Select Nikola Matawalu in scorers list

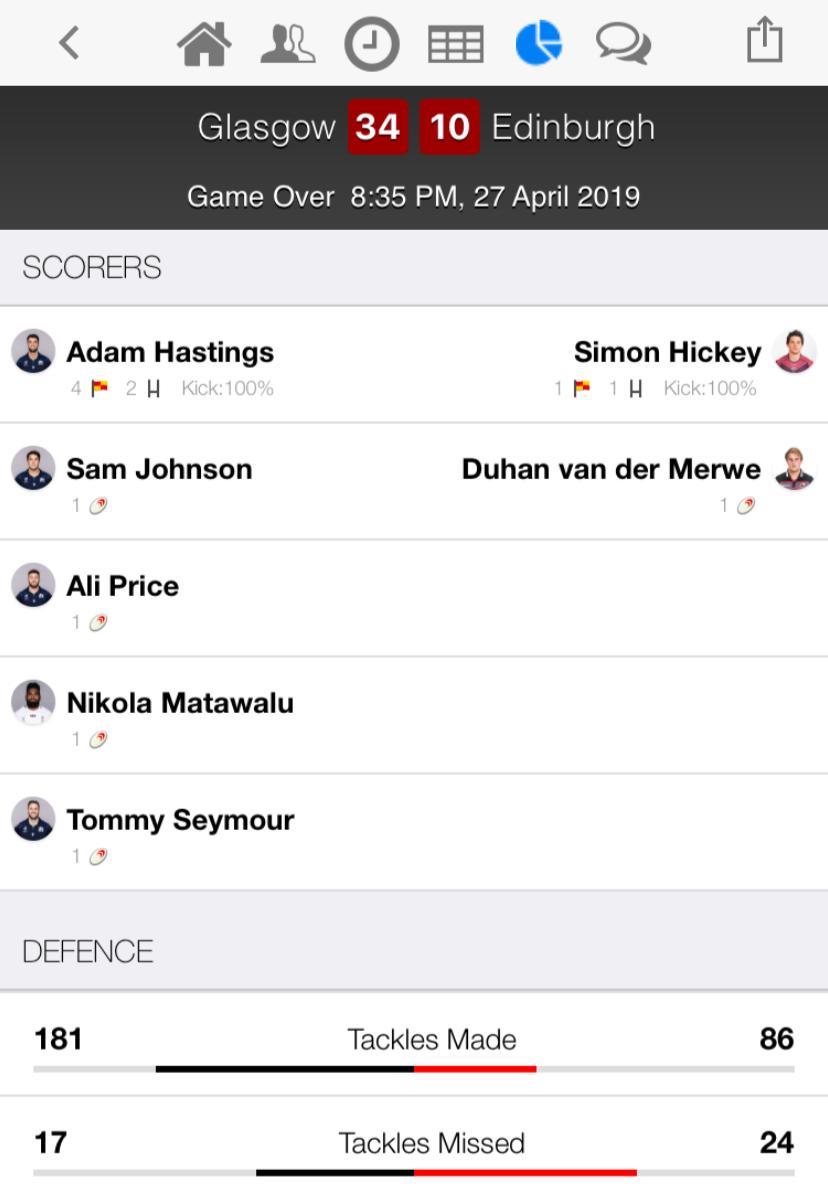pos(180,704)
